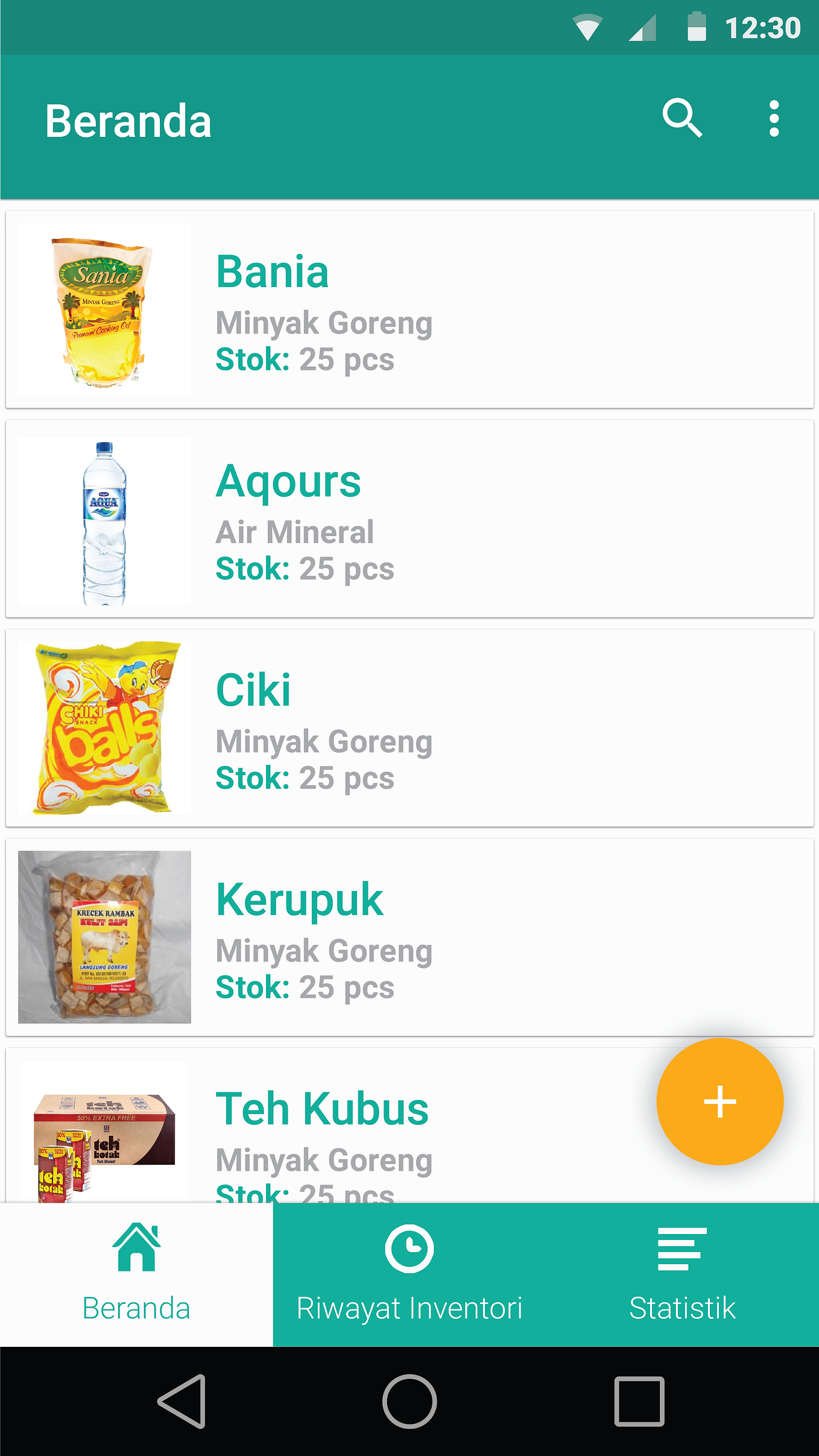Open the overflow menu with three dots
The height and width of the screenshot is (1456, 819).
[774, 119]
